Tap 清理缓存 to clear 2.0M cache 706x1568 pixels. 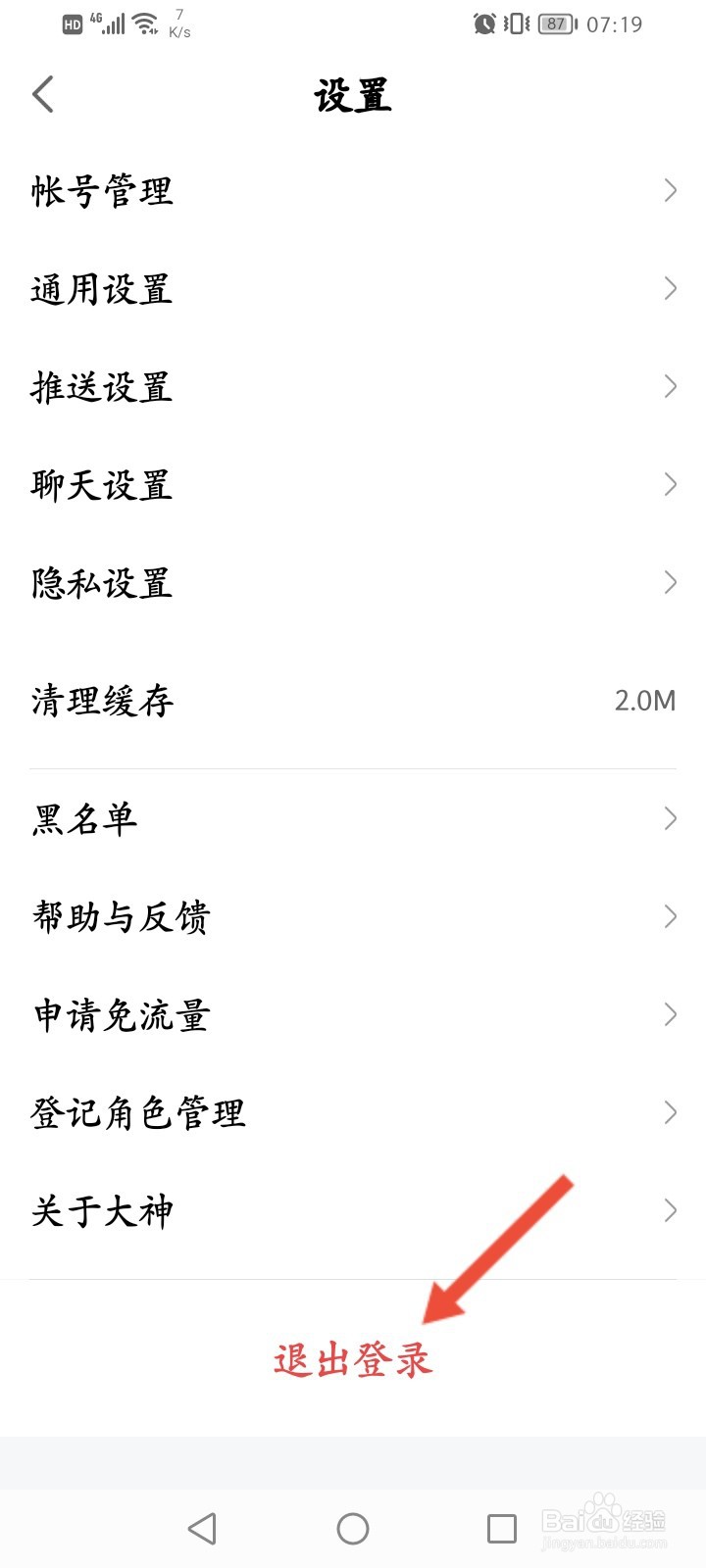pyautogui.click(x=353, y=701)
